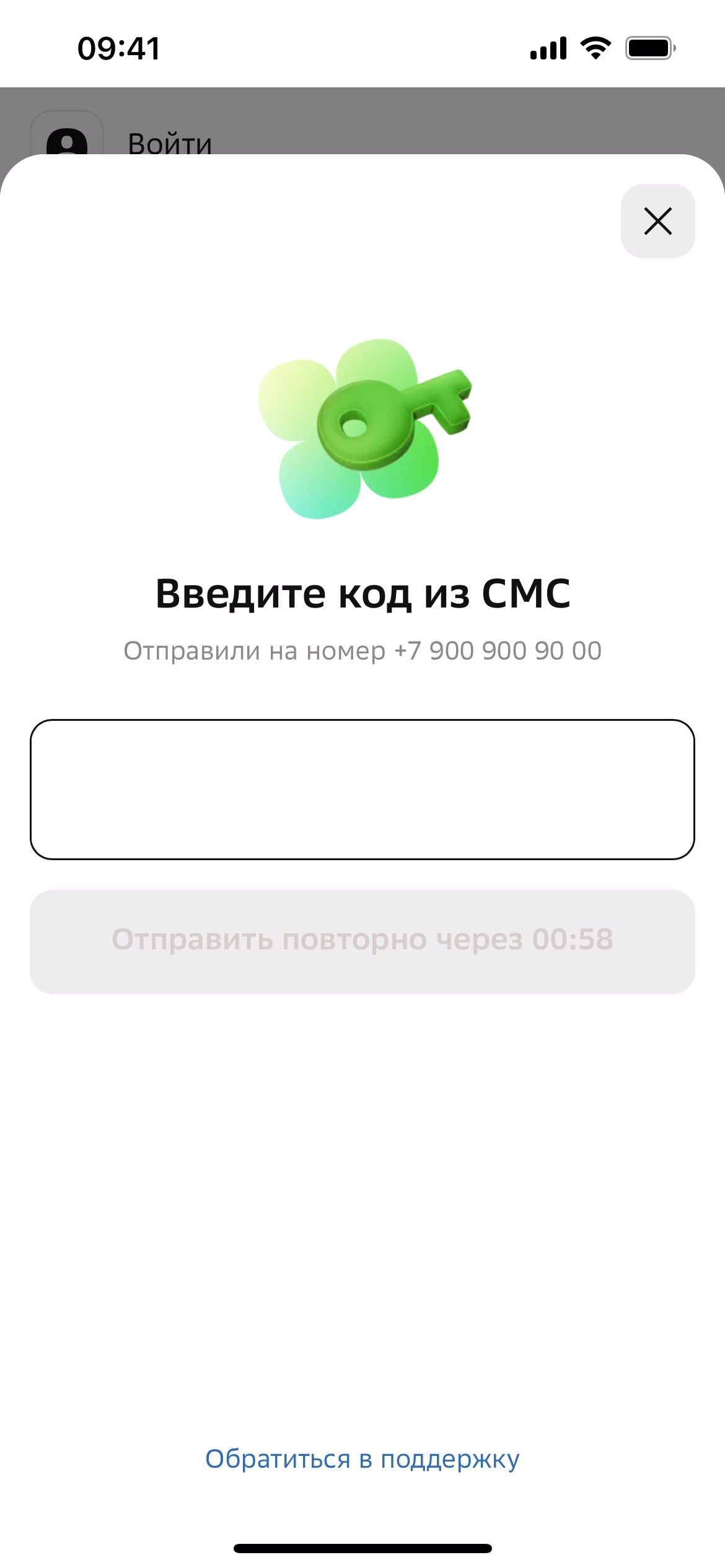Screen dimensions: 725x1568
Task: Focus the SMS code input field
Action: pyautogui.click(x=362, y=789)
